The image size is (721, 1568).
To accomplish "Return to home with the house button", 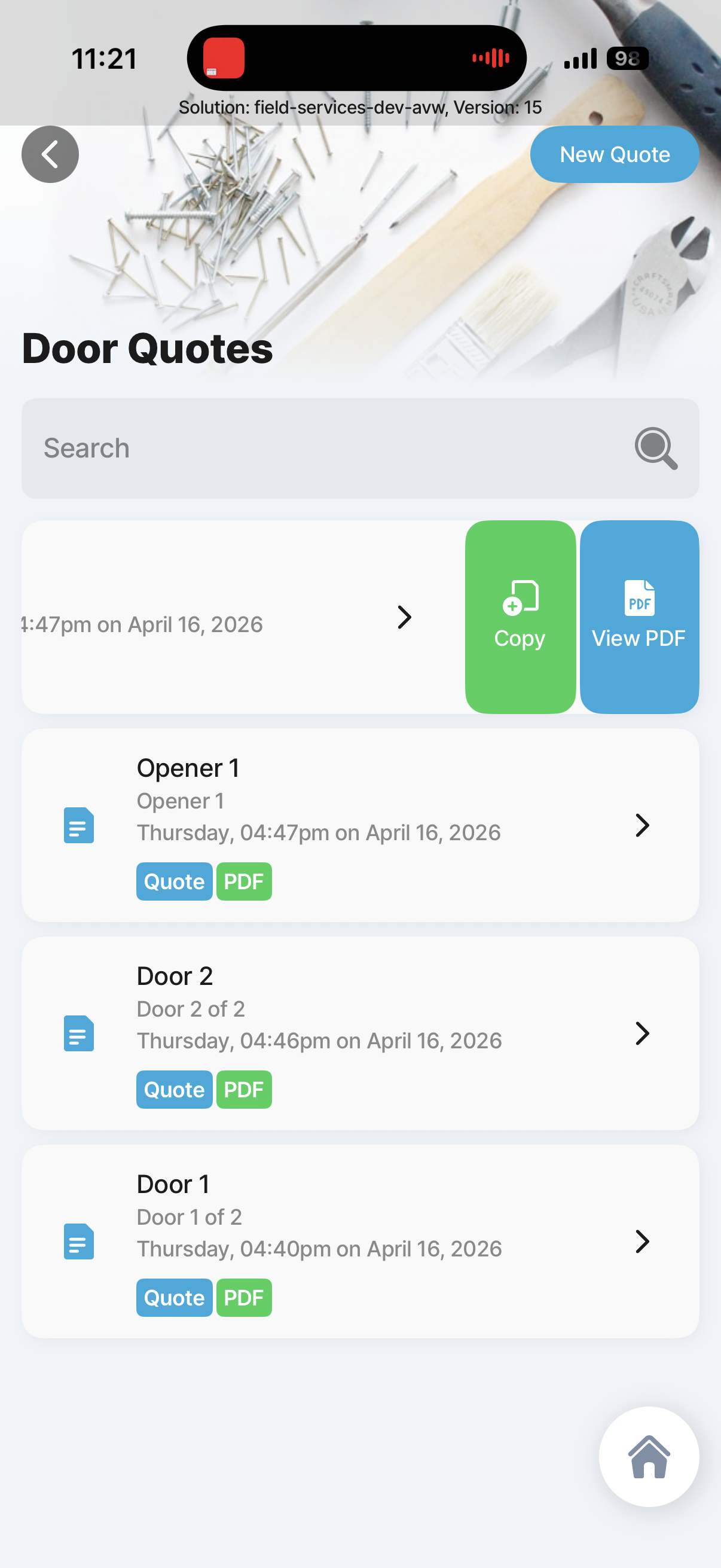I will (x=649, y=1456).
